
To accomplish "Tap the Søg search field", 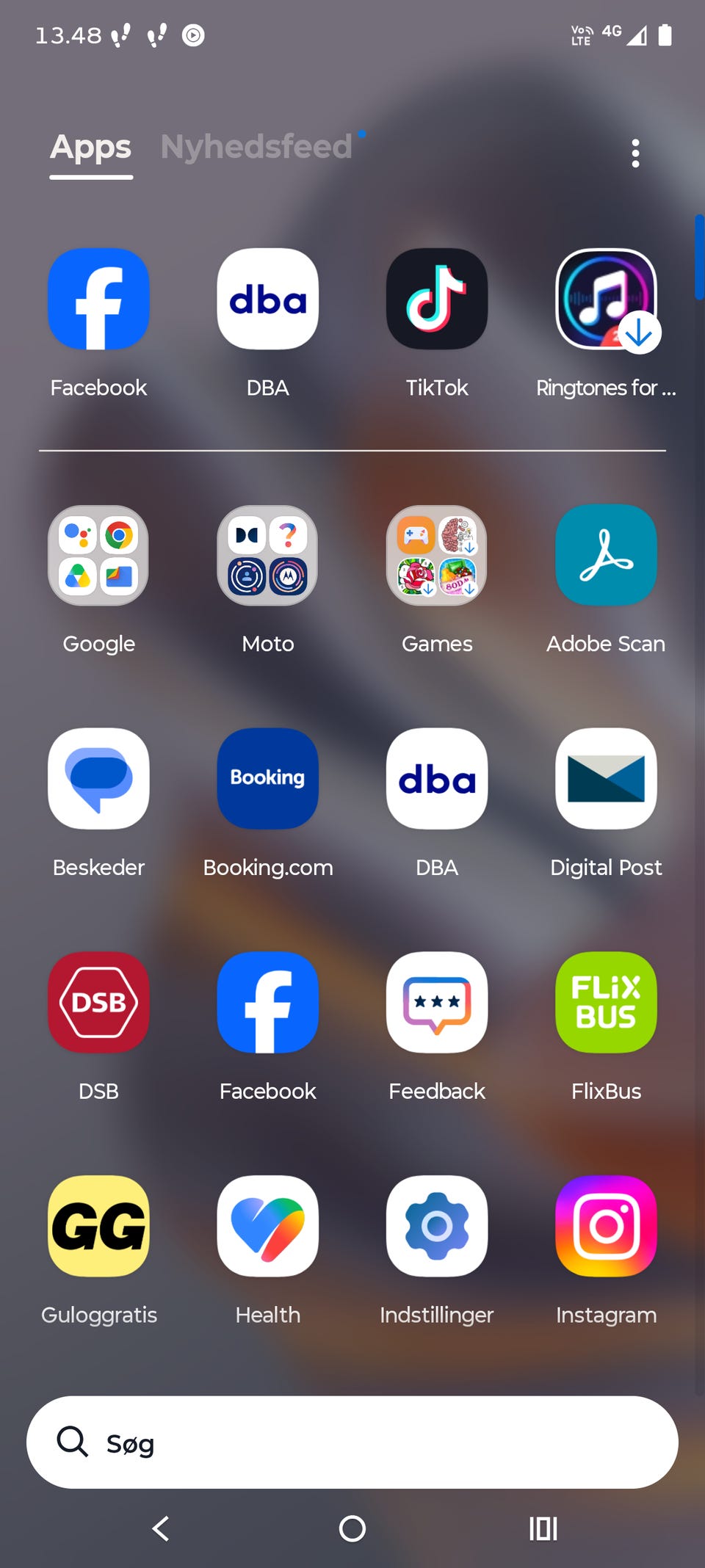I will click(352, 1442).
